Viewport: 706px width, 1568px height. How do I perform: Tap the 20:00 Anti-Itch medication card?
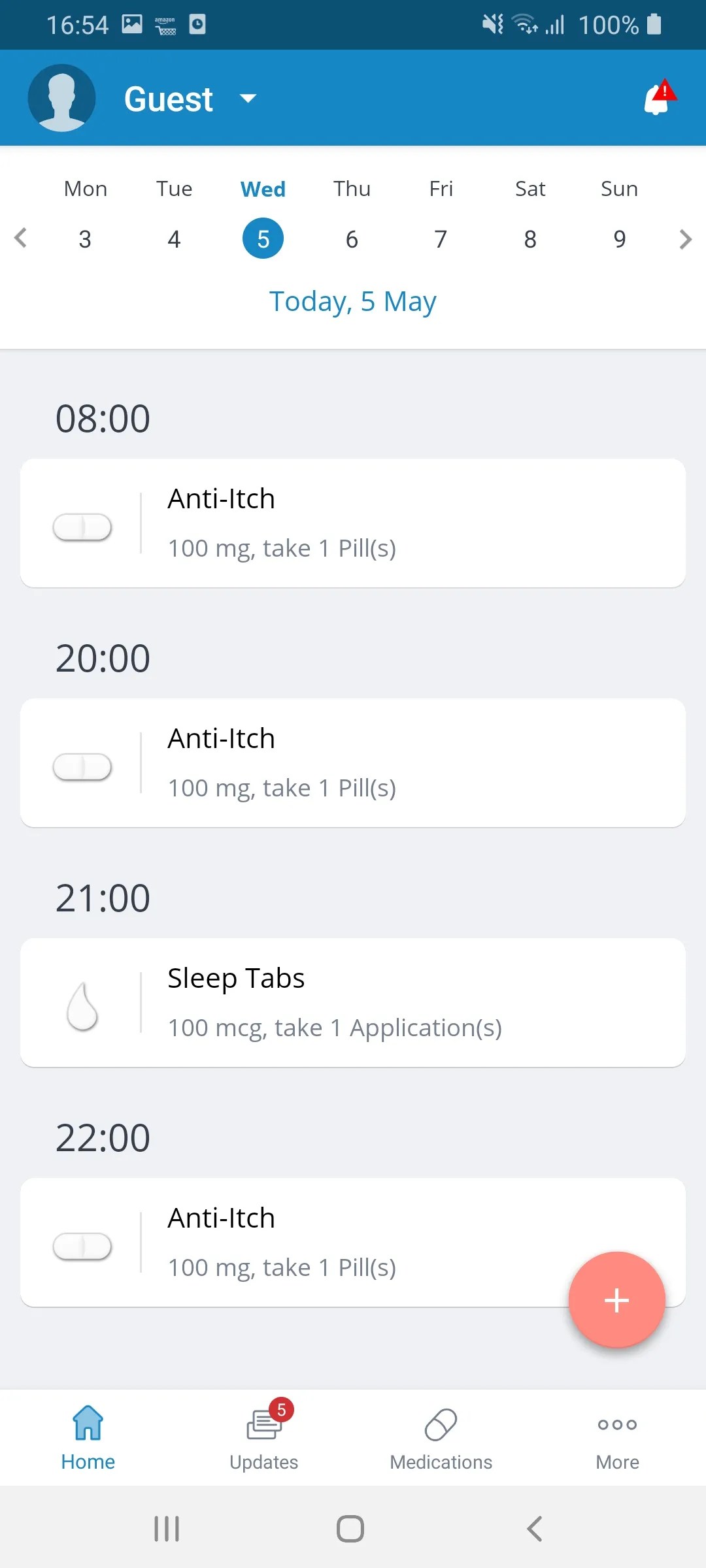(x=353, y=763)
